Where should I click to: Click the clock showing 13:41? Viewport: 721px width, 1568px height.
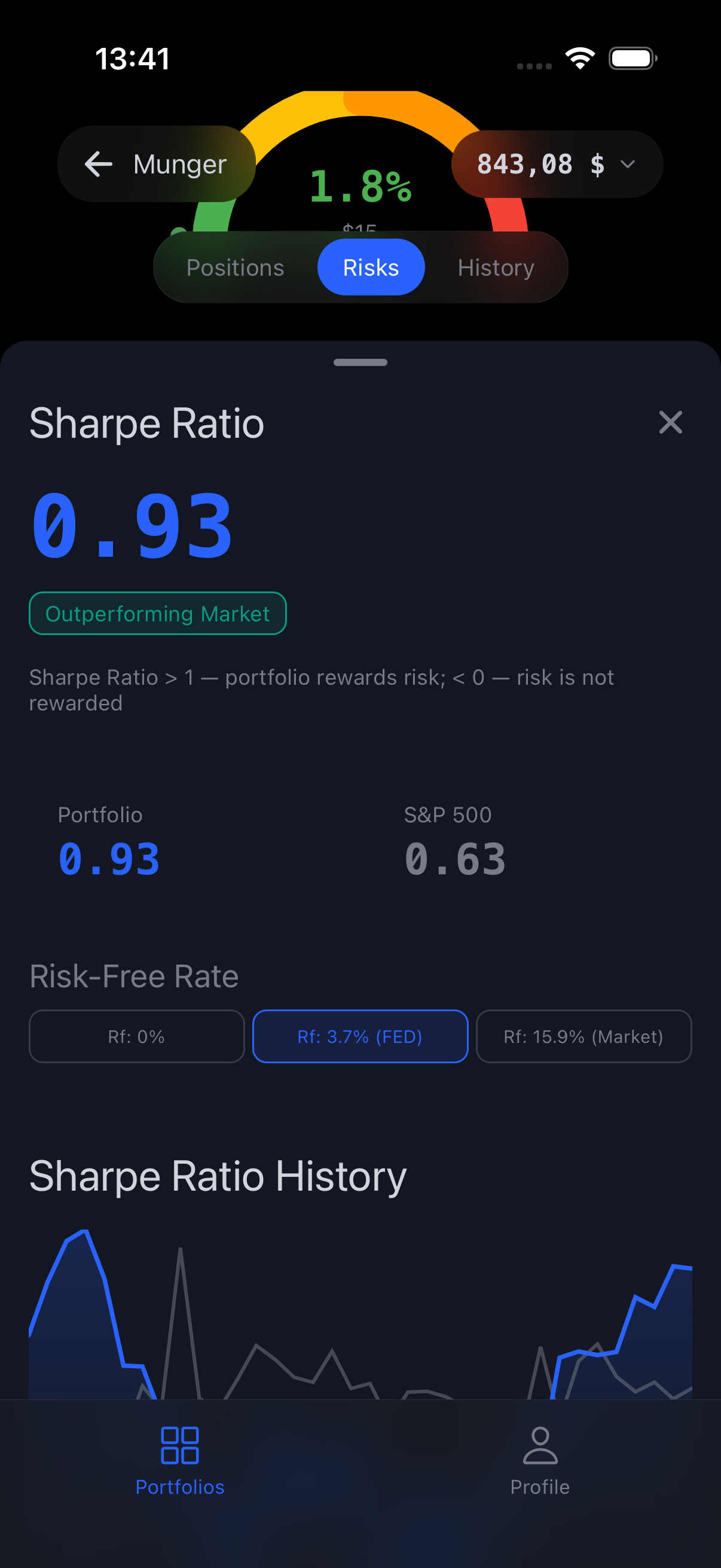(x=132, y=58)
